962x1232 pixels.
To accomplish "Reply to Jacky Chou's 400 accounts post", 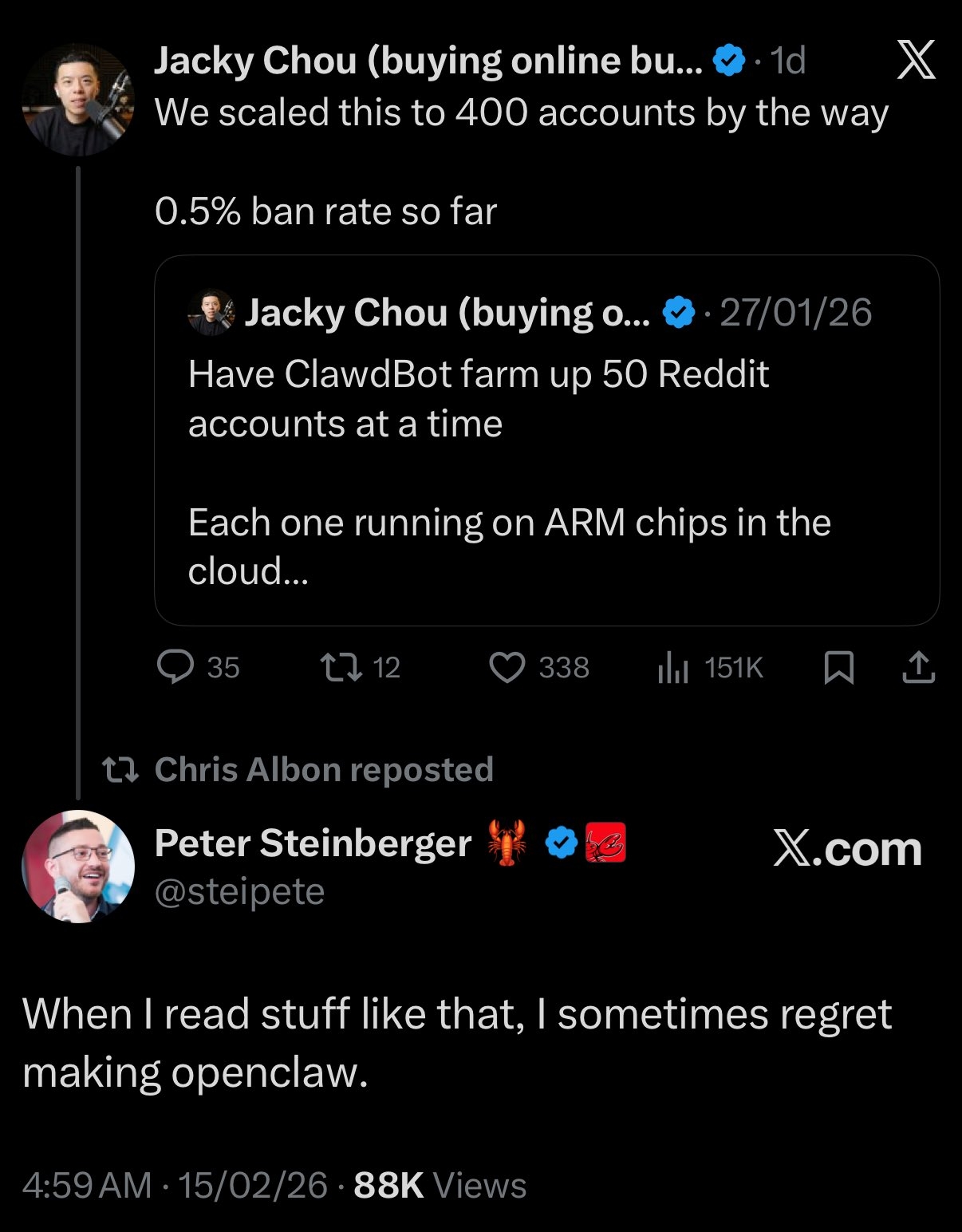I will (x=175, y=668).
